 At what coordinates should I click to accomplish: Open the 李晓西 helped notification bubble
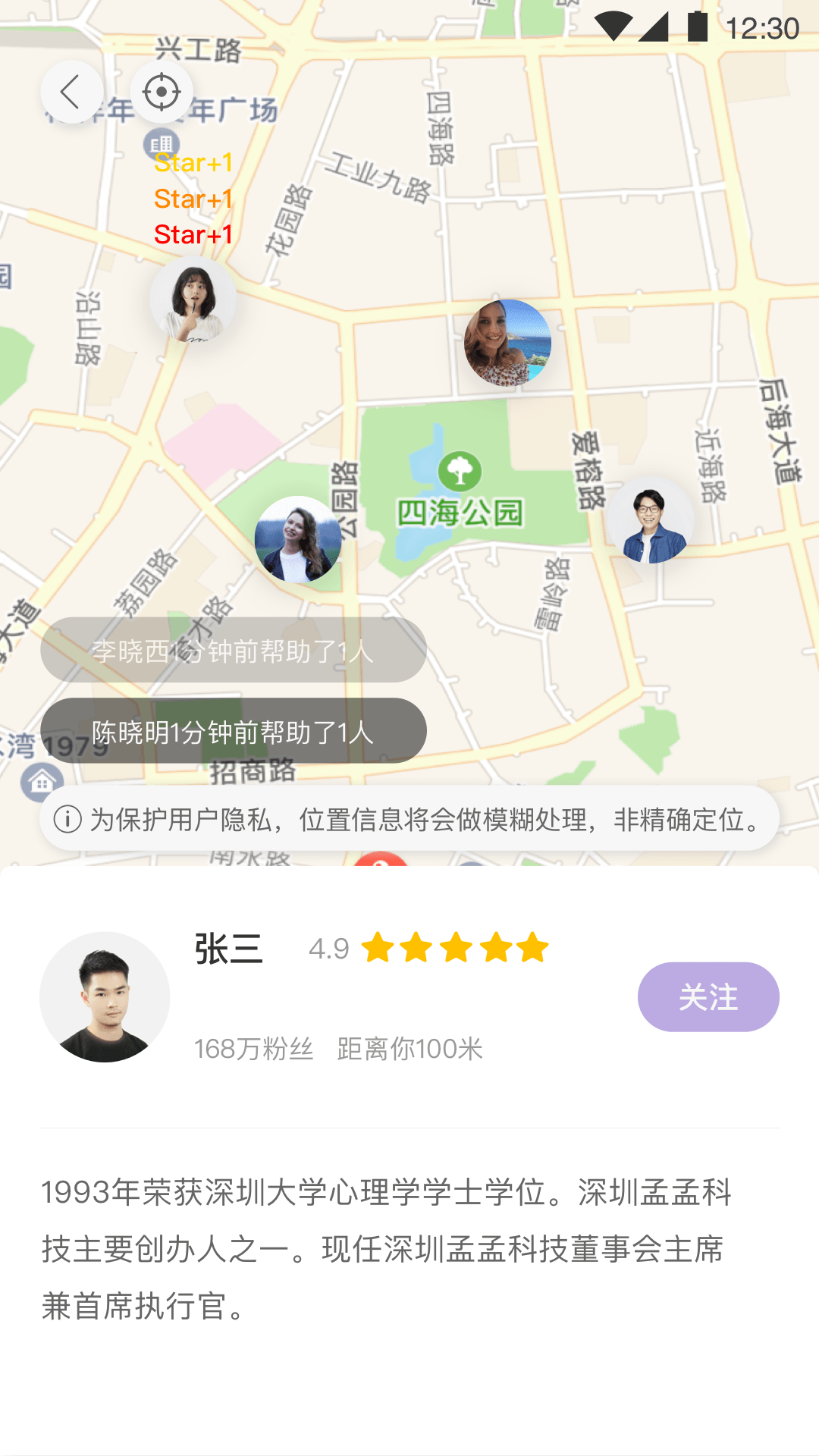click(x=234, y=650)
